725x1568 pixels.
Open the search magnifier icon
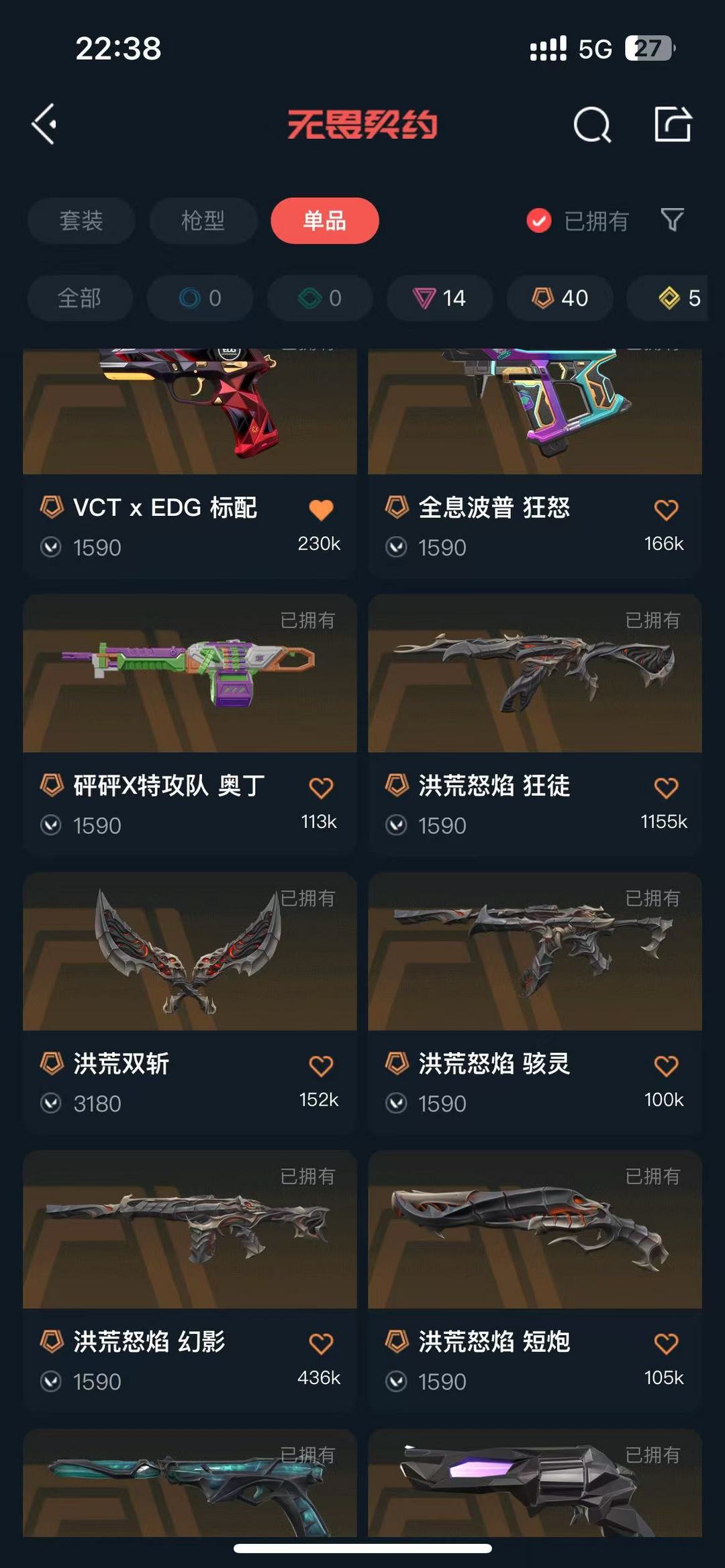592,124
